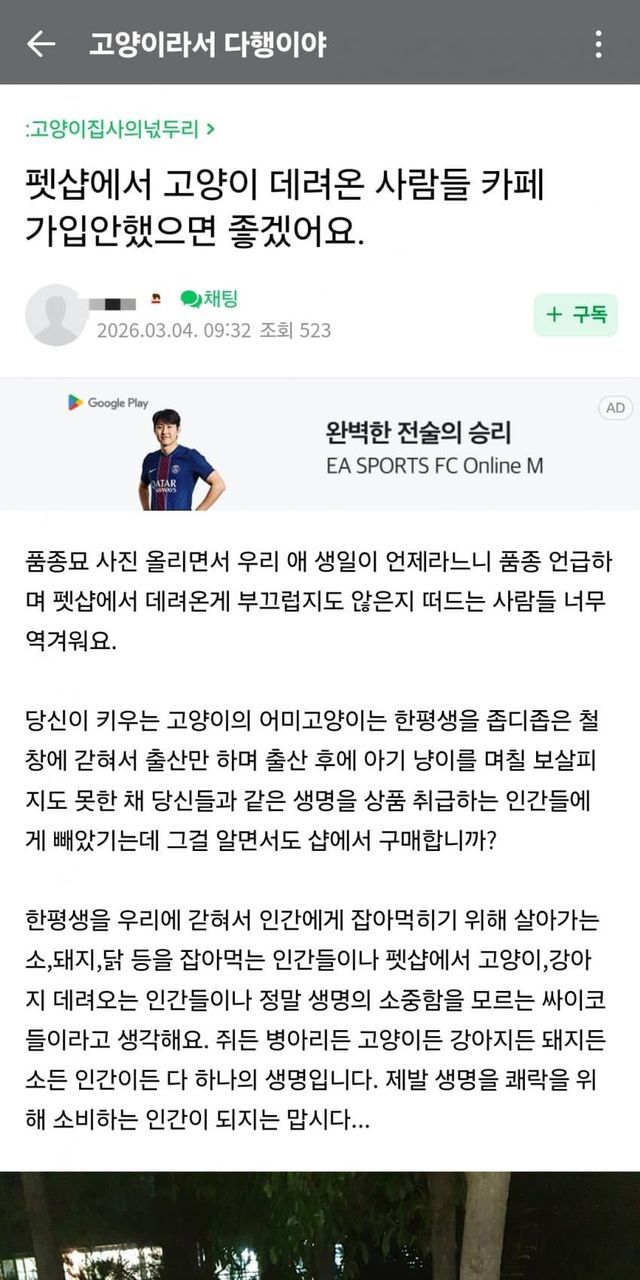Open the EA SPORTS FC Online M ad

(x=320, y=444)
